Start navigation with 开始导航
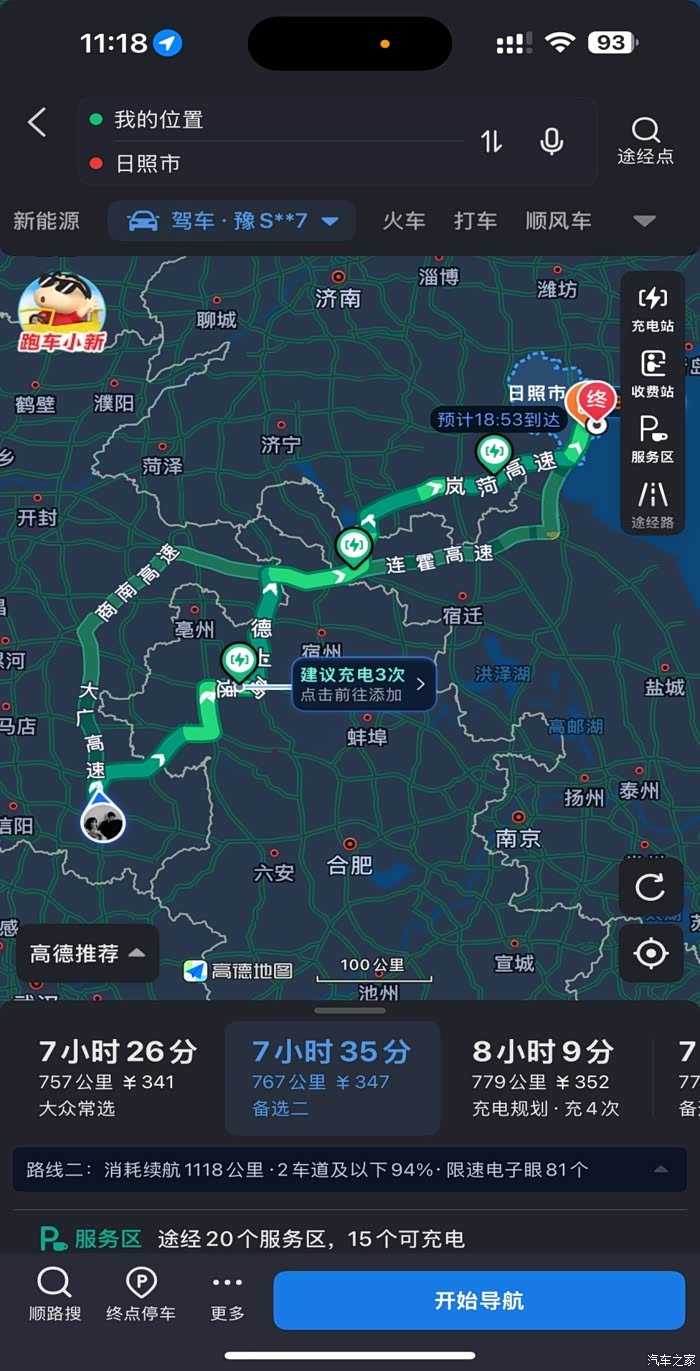 coord(479,1300)
